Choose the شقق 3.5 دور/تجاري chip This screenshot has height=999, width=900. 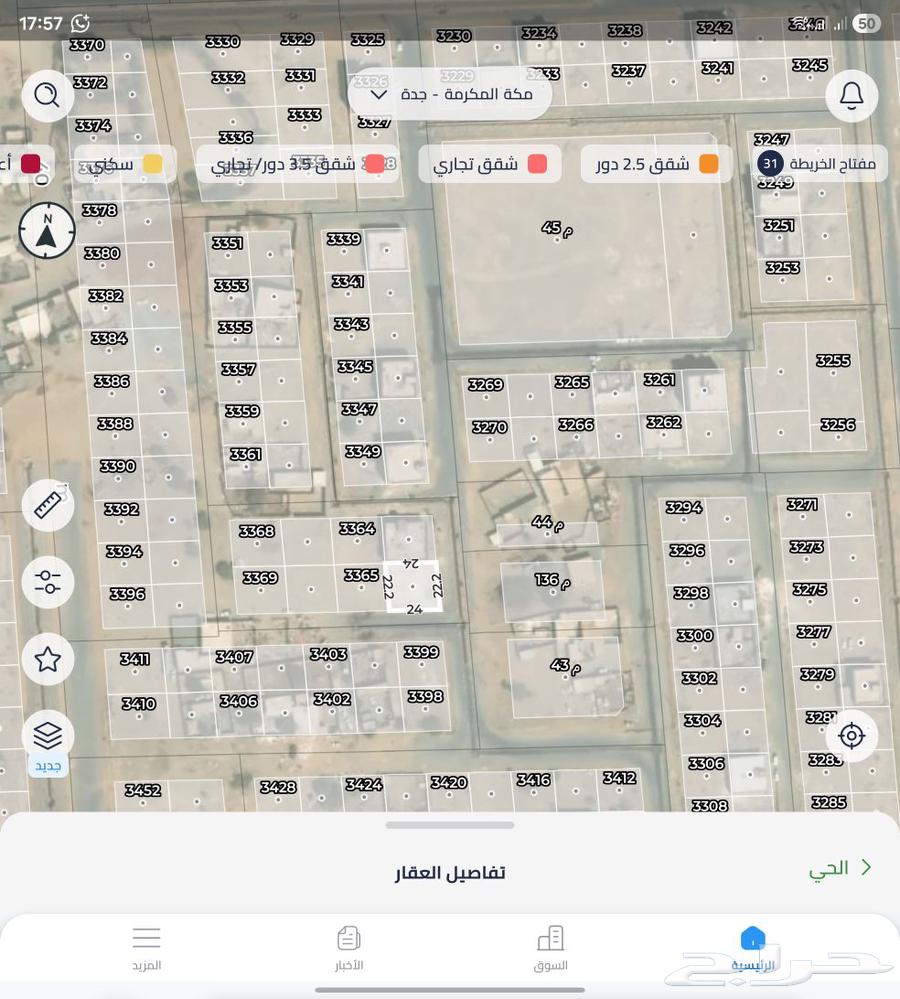[297, 164]
